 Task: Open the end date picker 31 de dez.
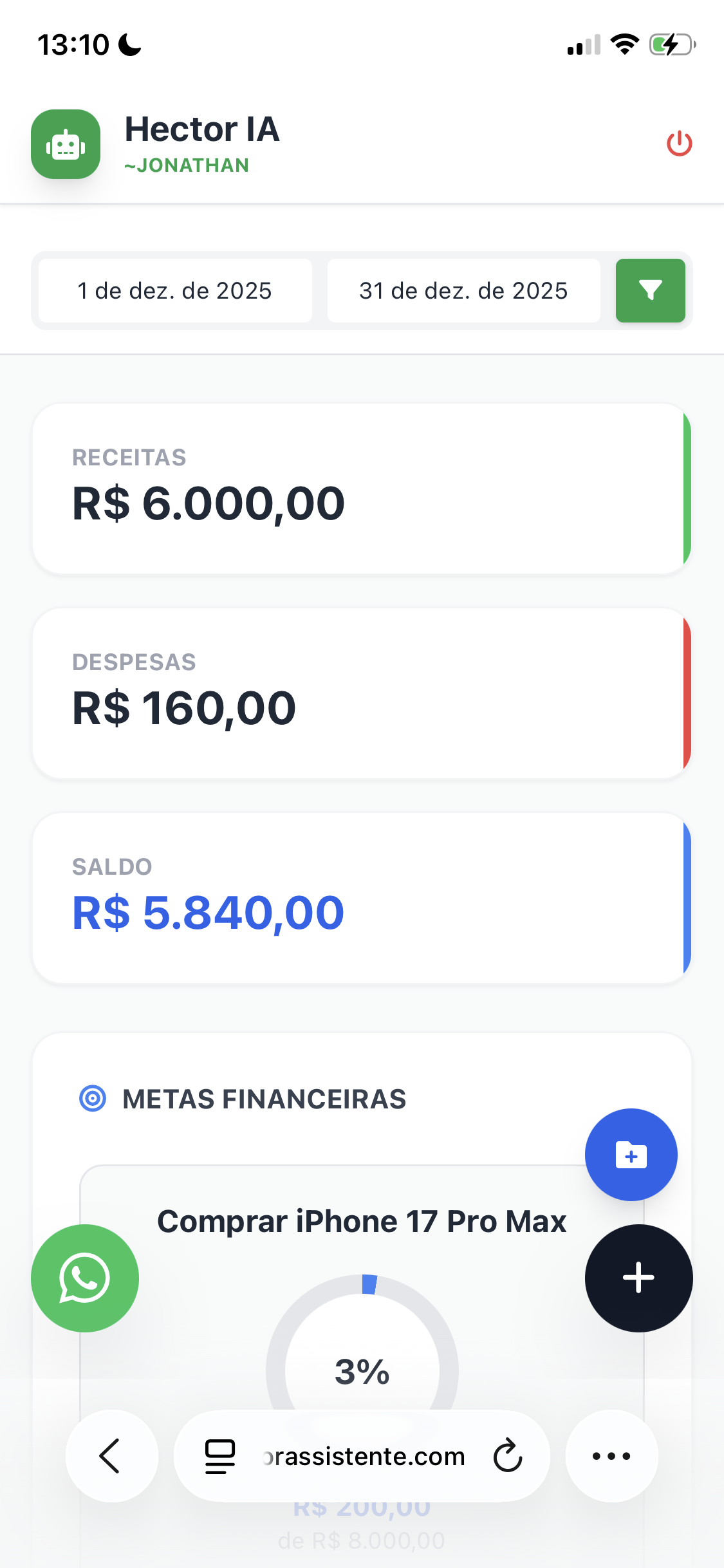coord(463,291)
